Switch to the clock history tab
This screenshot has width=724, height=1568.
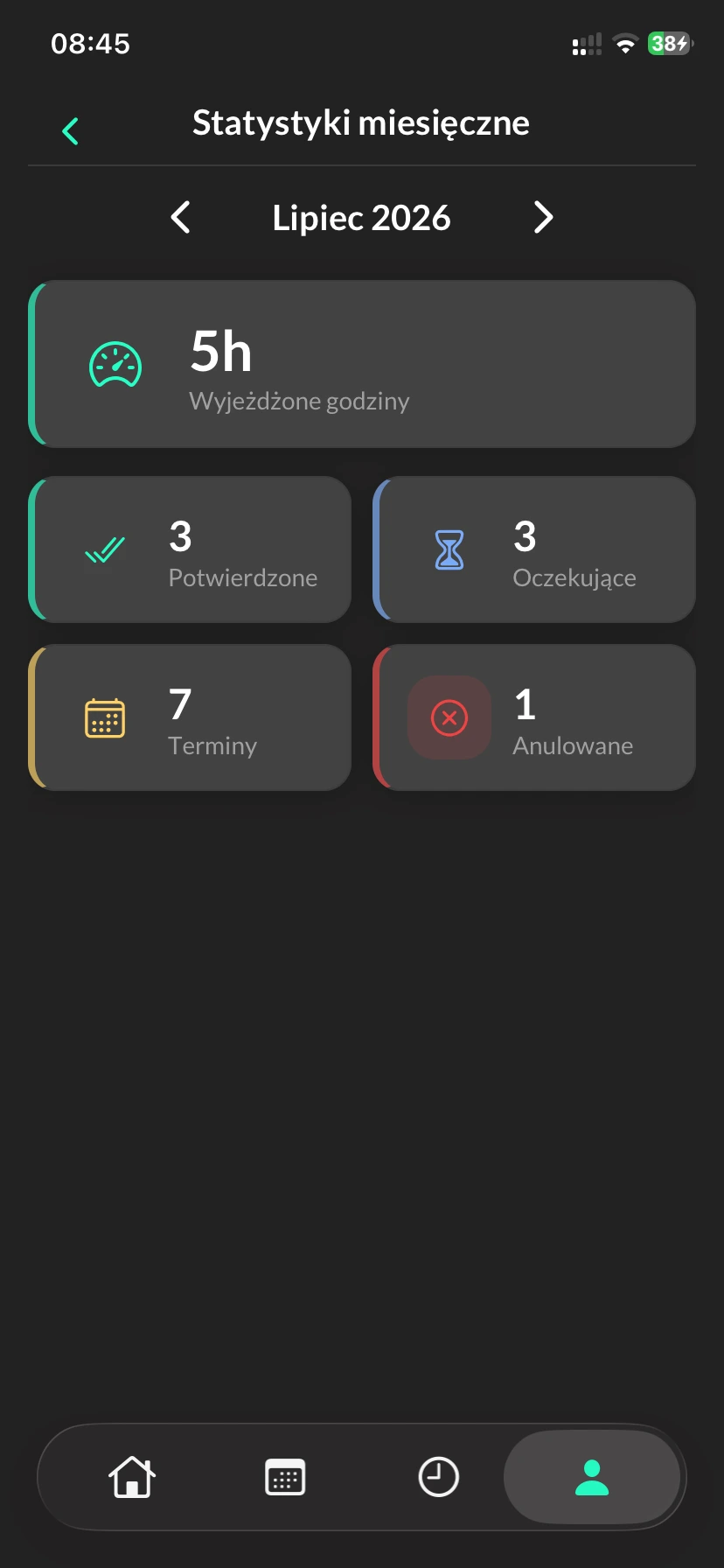point(438,1477)
